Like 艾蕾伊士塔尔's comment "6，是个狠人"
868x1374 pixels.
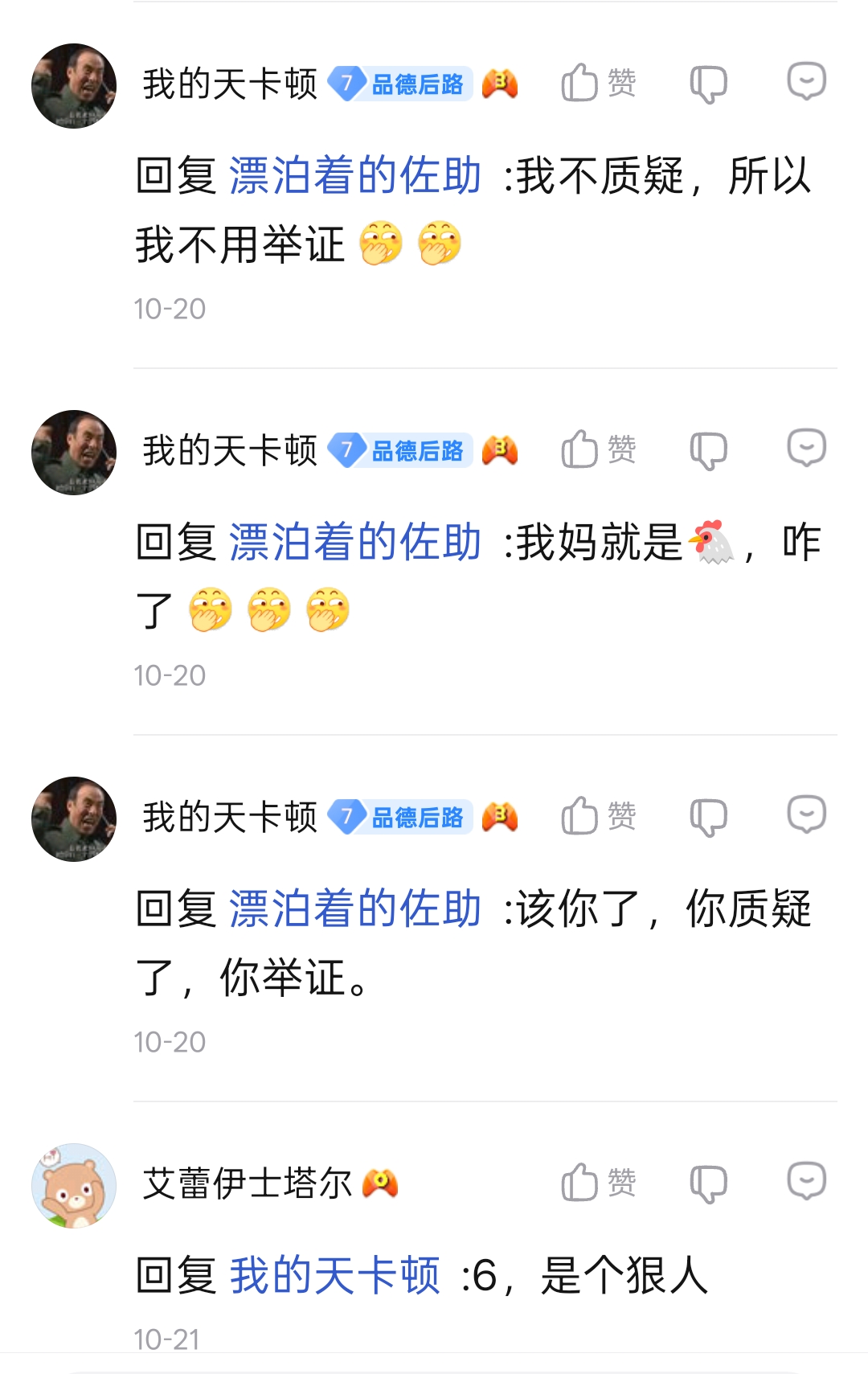(598, 1183)
